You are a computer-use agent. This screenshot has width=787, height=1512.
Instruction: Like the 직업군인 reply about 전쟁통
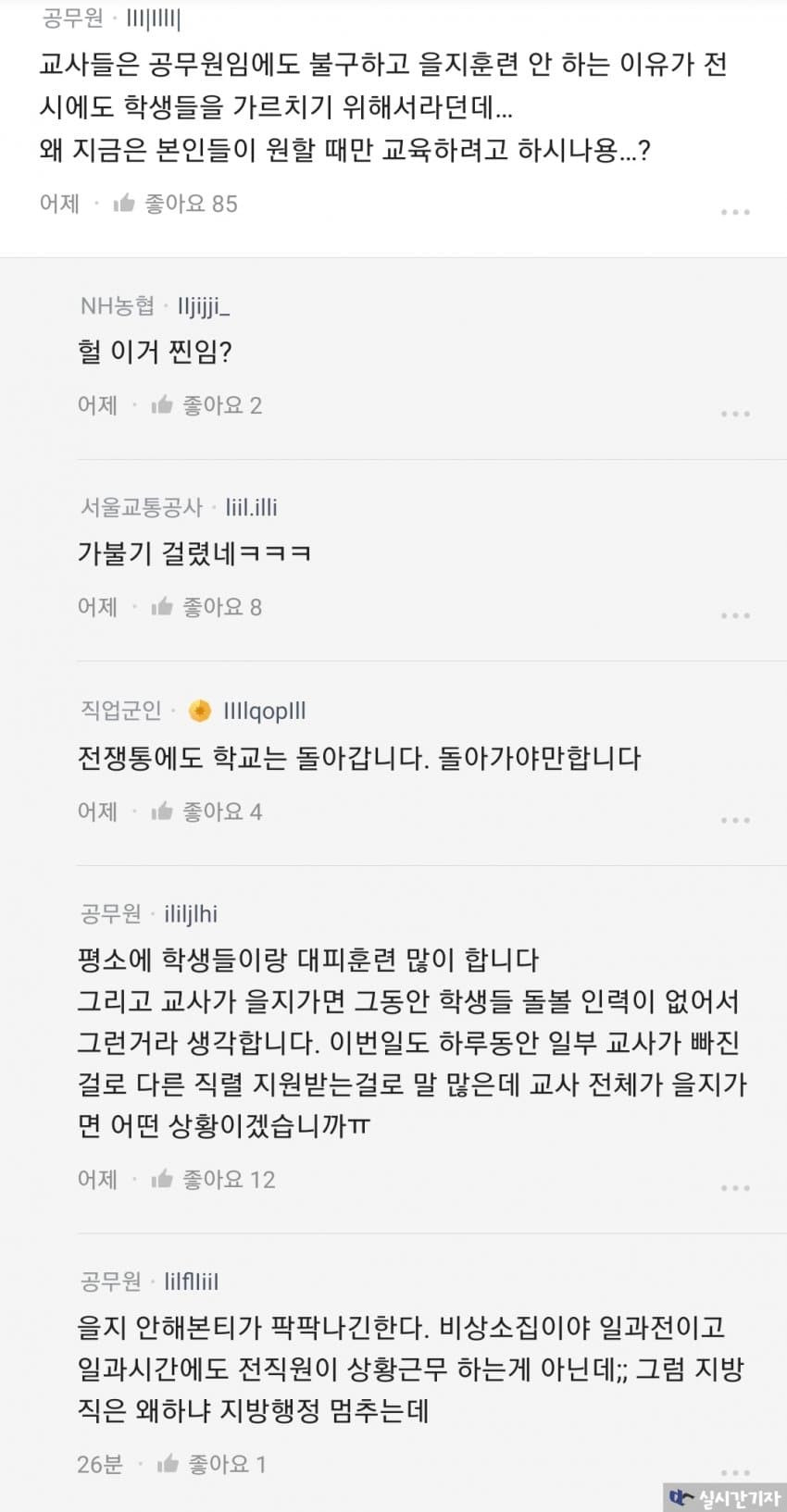(x=163, y=812)
